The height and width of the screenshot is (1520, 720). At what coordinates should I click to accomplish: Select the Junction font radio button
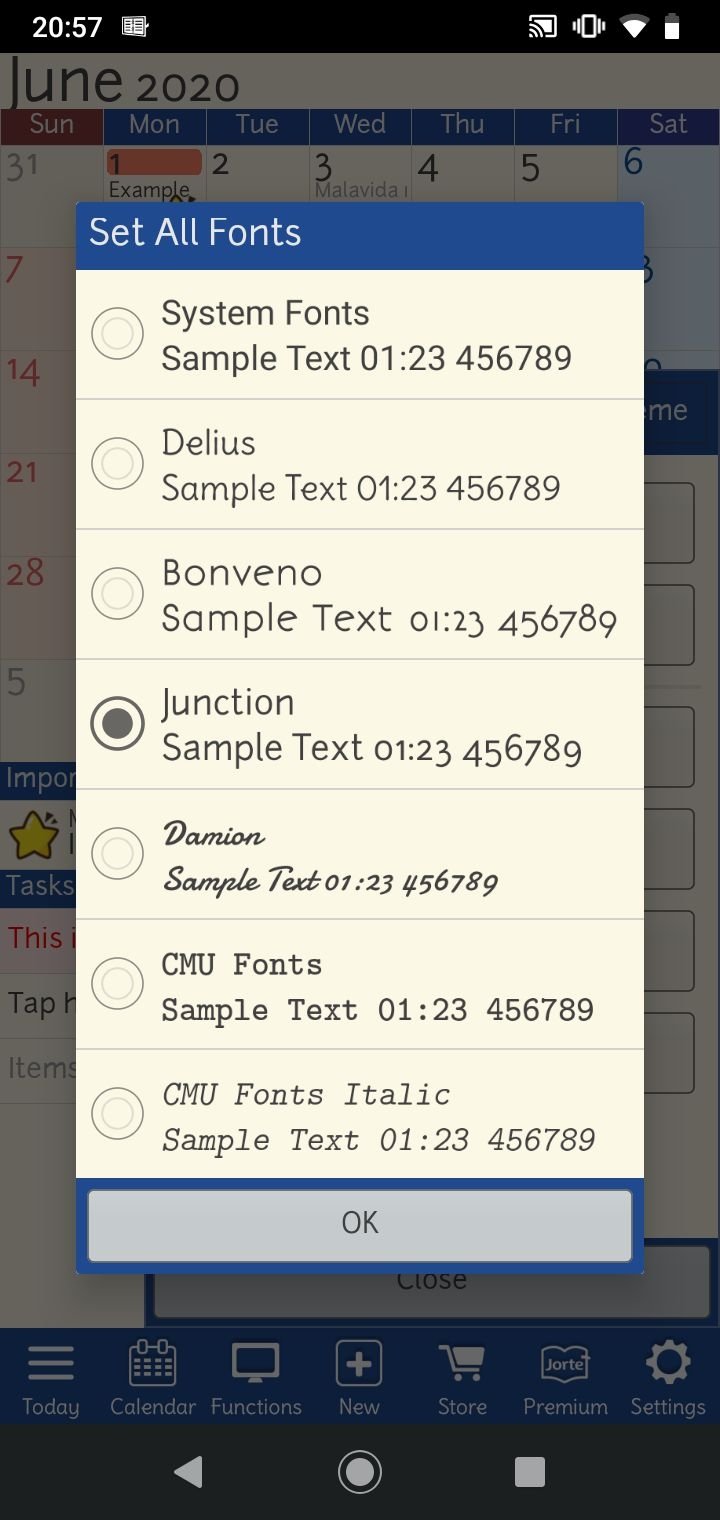[x=118, y=724]
